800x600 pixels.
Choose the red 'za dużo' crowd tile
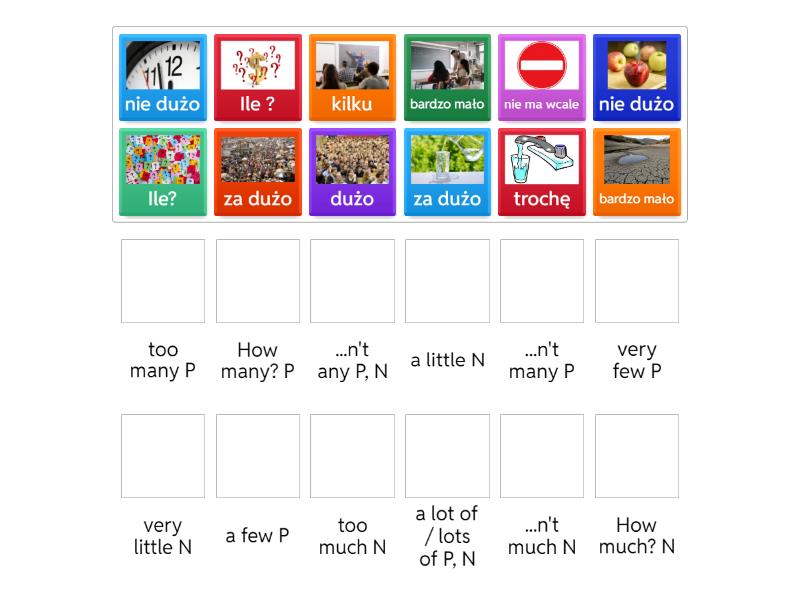point(257,172)
